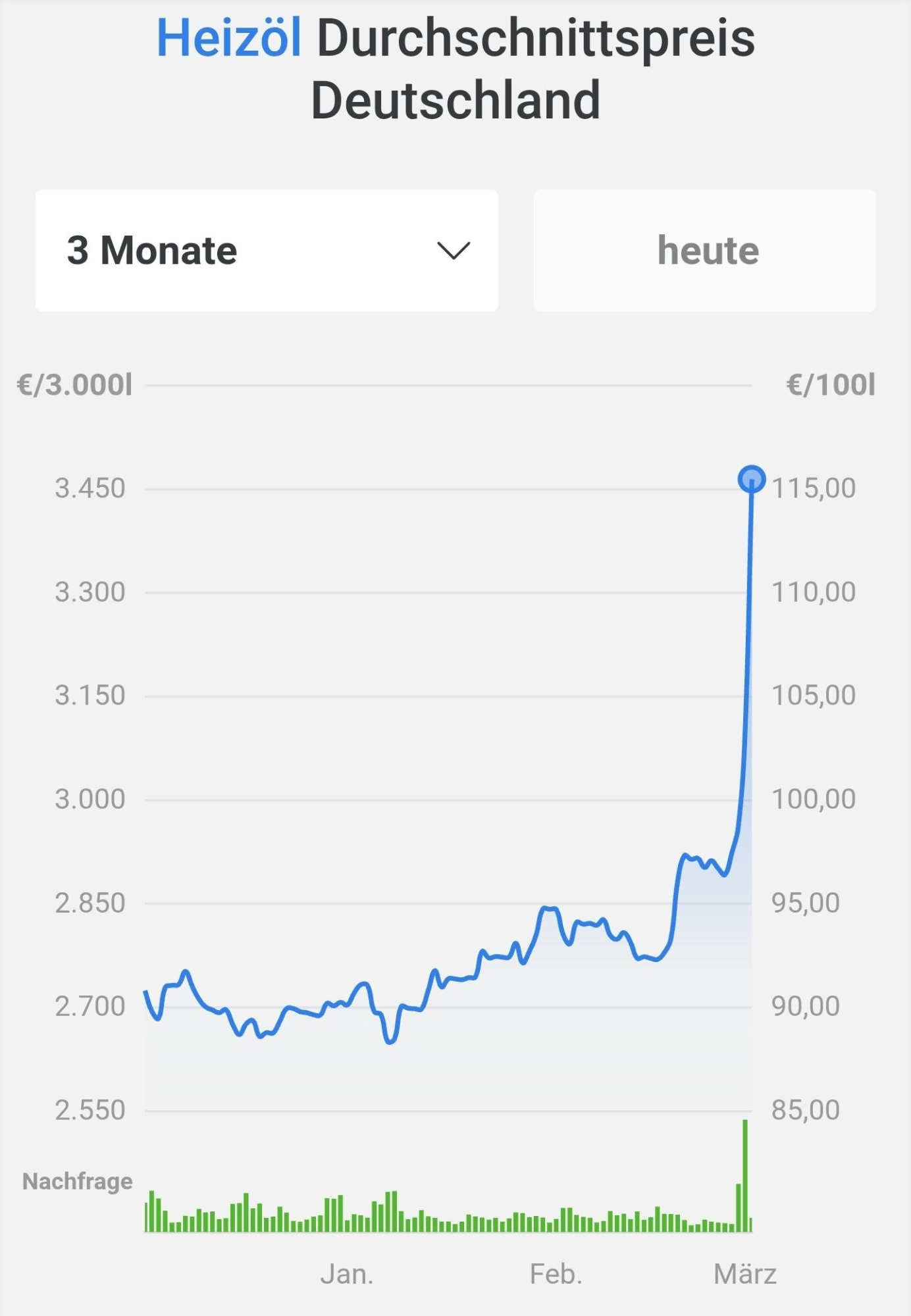The width and height of the screenshot is (911, 1316).
Task: Tap the highlighted latest price point
Action: click(751, 479)
